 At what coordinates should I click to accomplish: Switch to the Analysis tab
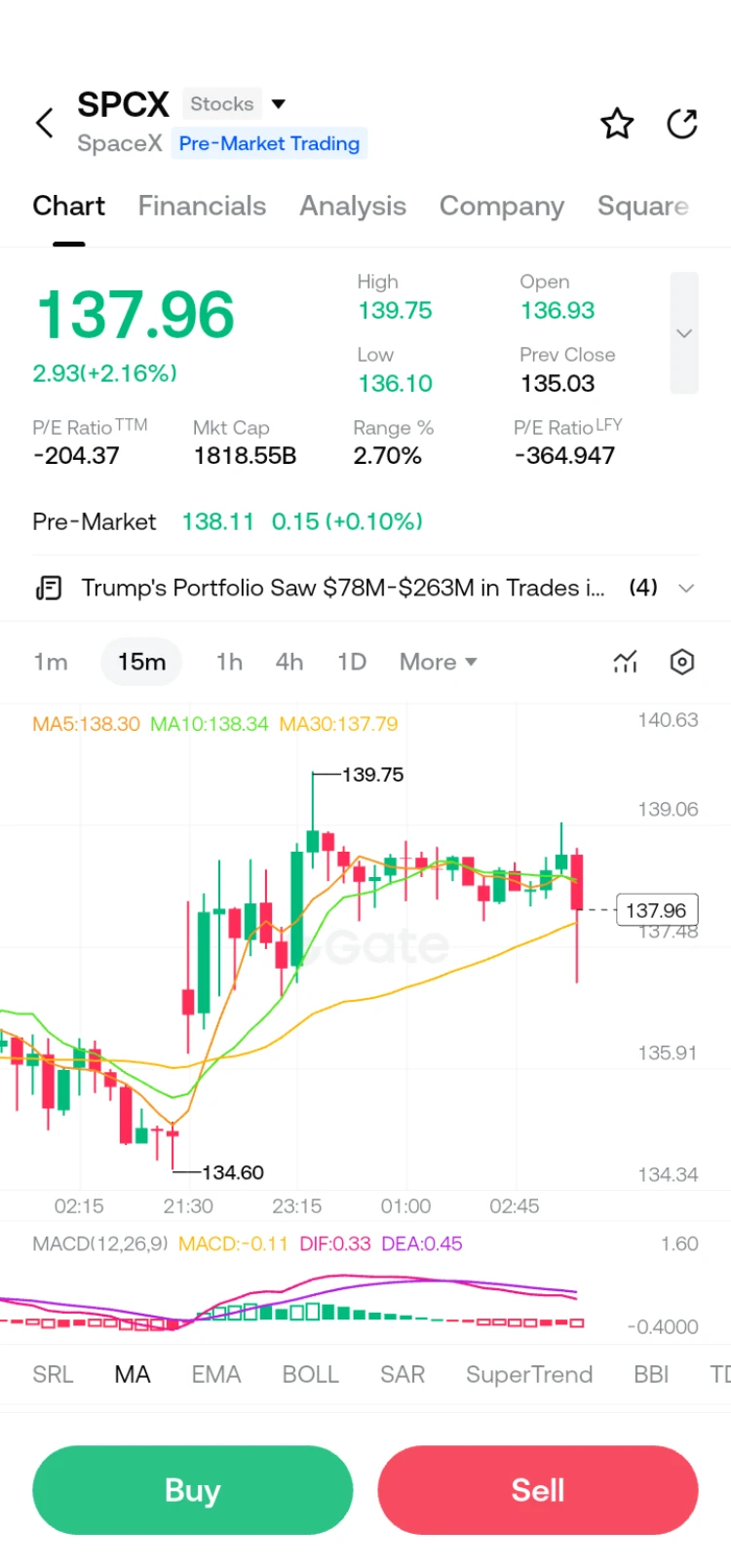[x=353, y=206]
